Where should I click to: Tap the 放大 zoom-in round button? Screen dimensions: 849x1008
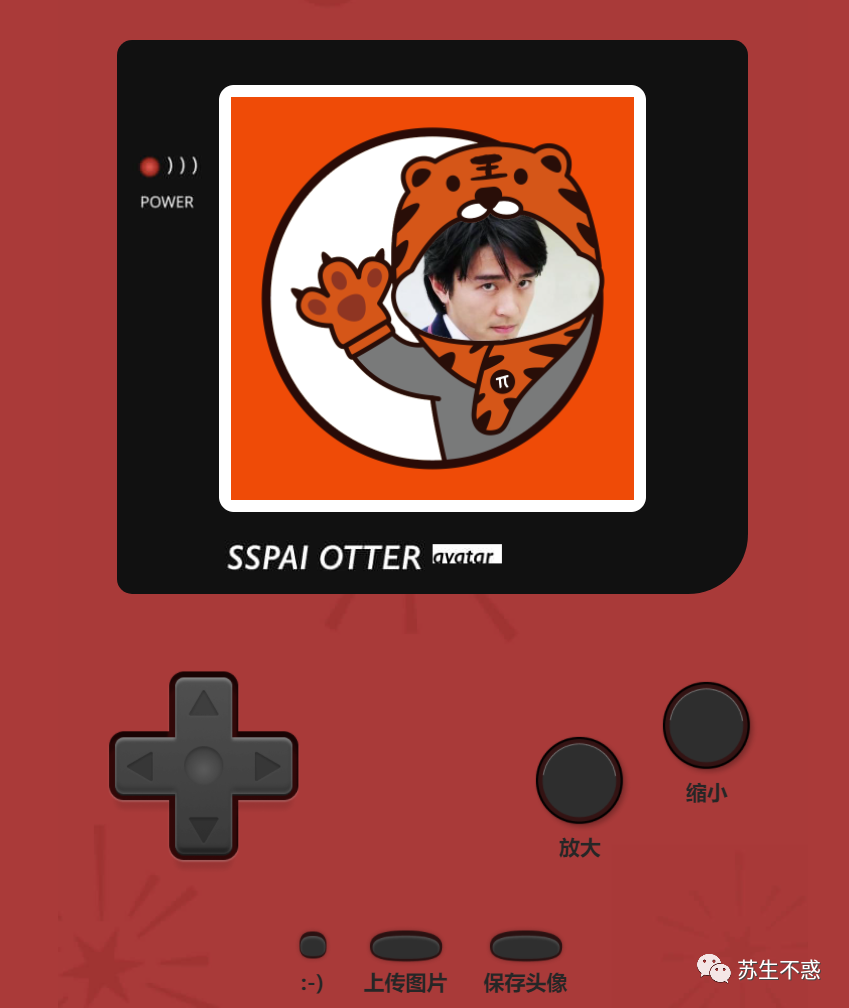click(579, 781)
